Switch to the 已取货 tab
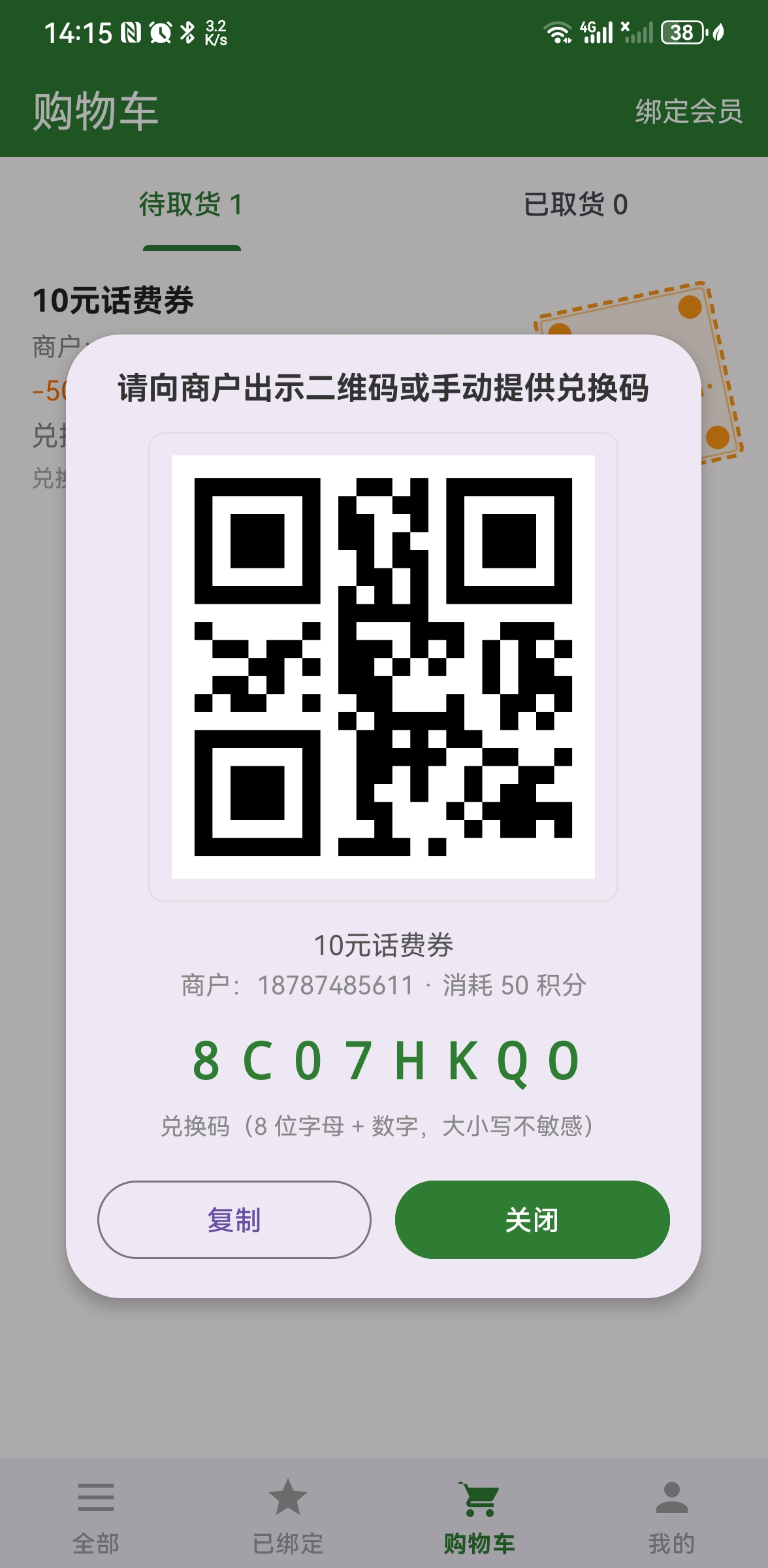 pyautogui.click(x=576, y=204)
